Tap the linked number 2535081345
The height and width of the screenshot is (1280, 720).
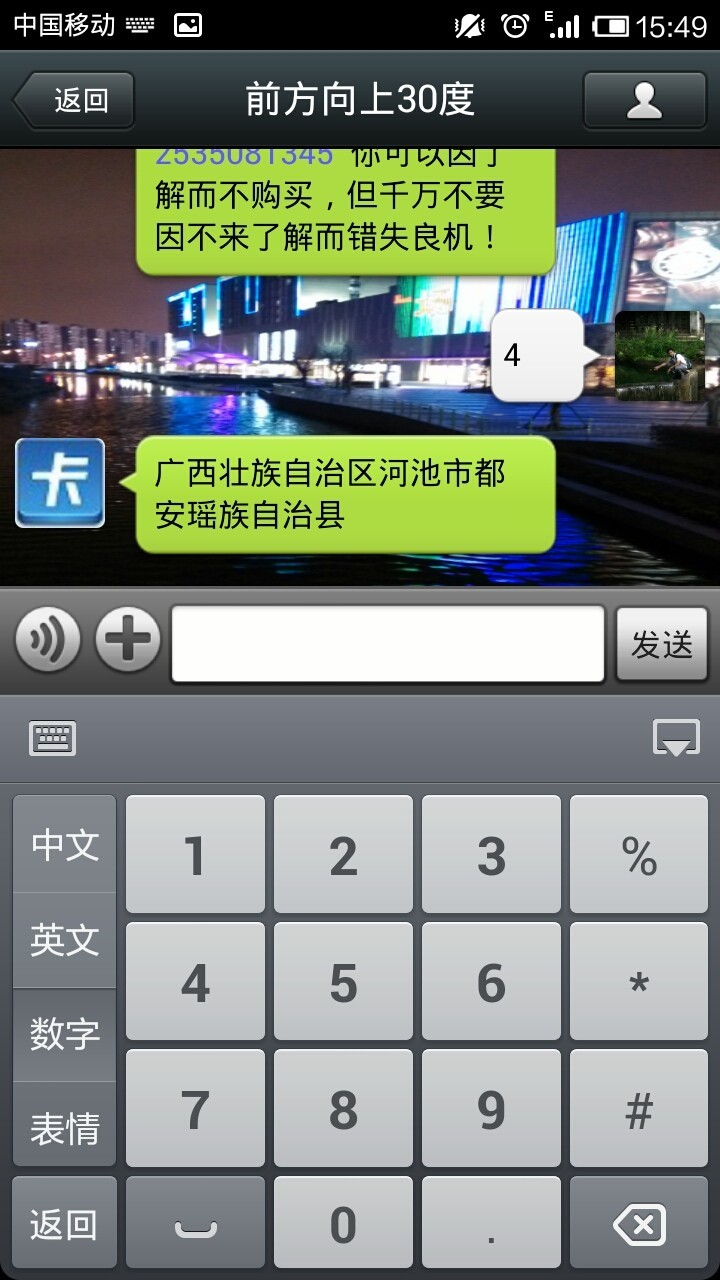[244, 157]
